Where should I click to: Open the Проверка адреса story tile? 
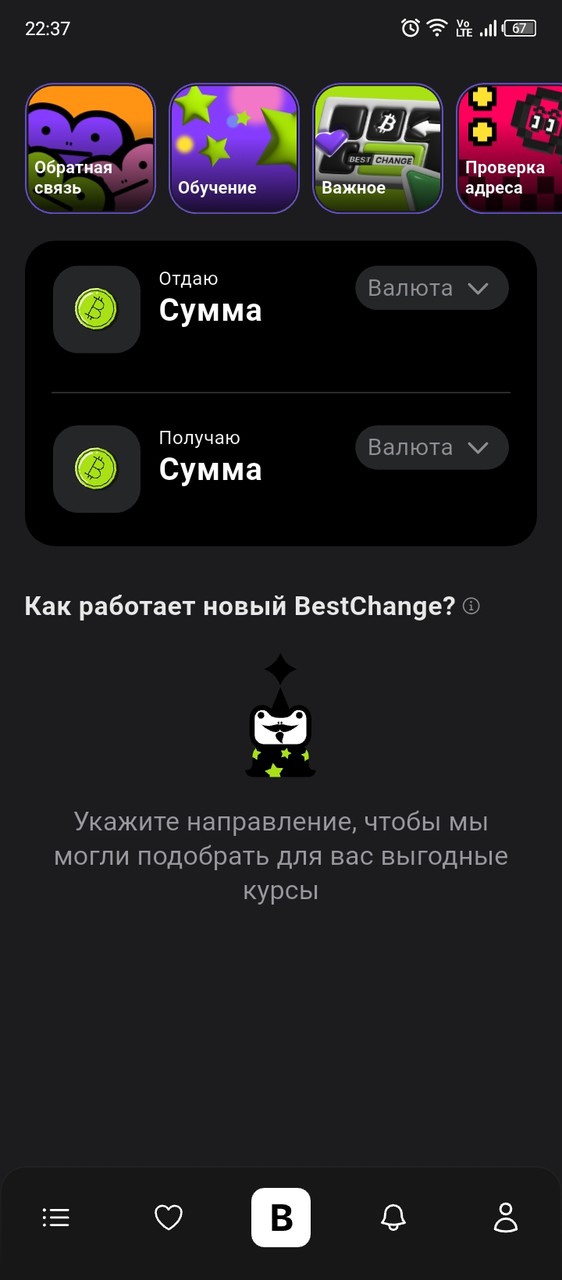click(x=510, y=149)
